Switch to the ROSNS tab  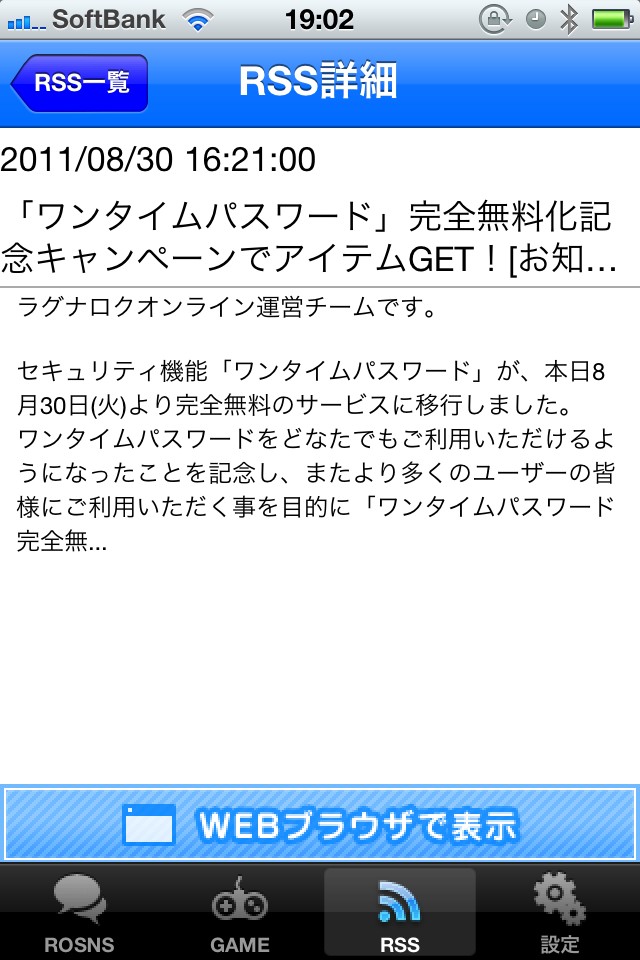click(x=80, y=912)
